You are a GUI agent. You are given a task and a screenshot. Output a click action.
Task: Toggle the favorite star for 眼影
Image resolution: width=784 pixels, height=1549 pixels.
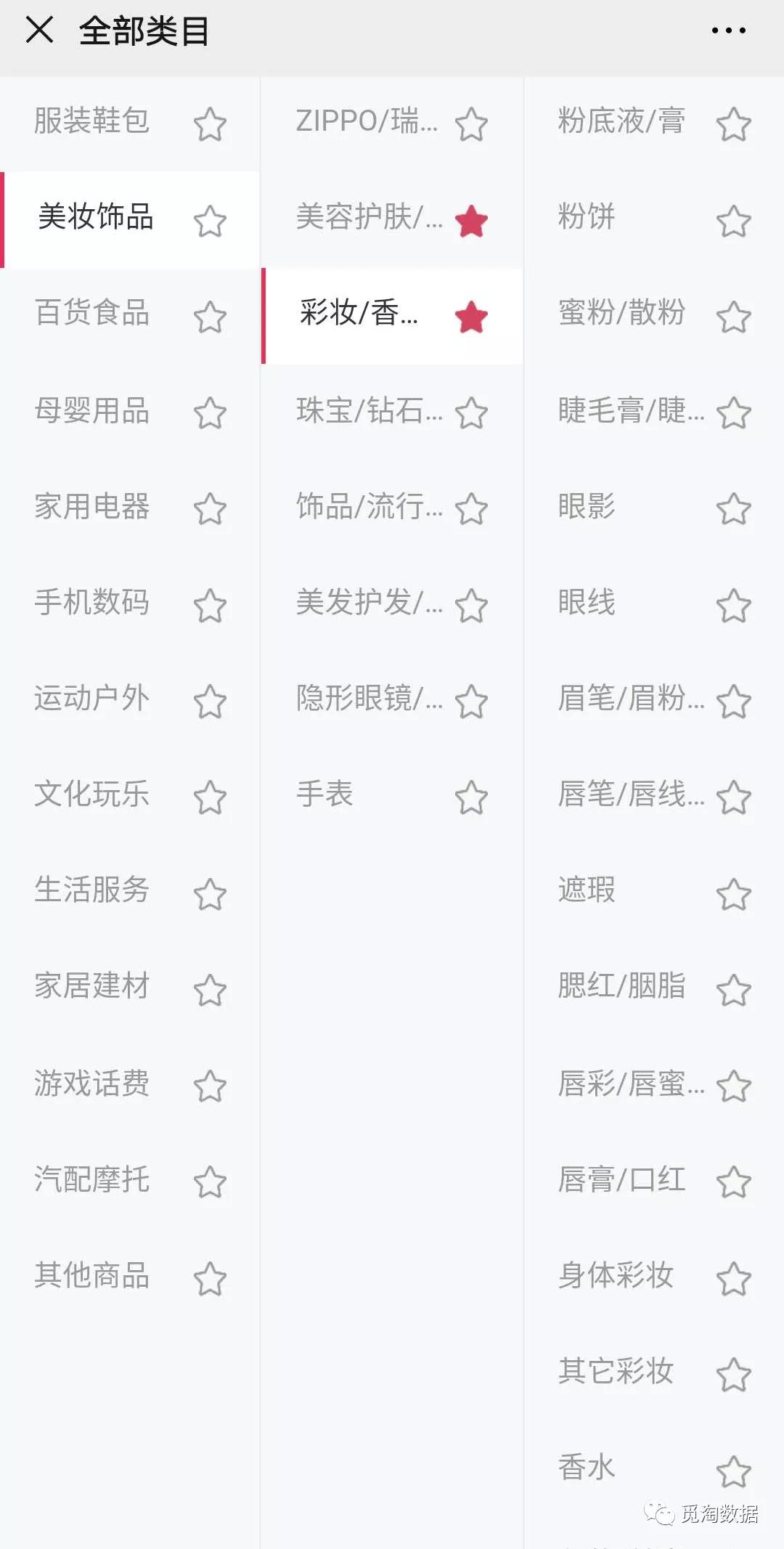pyautogui.click(x=733, y=508)
